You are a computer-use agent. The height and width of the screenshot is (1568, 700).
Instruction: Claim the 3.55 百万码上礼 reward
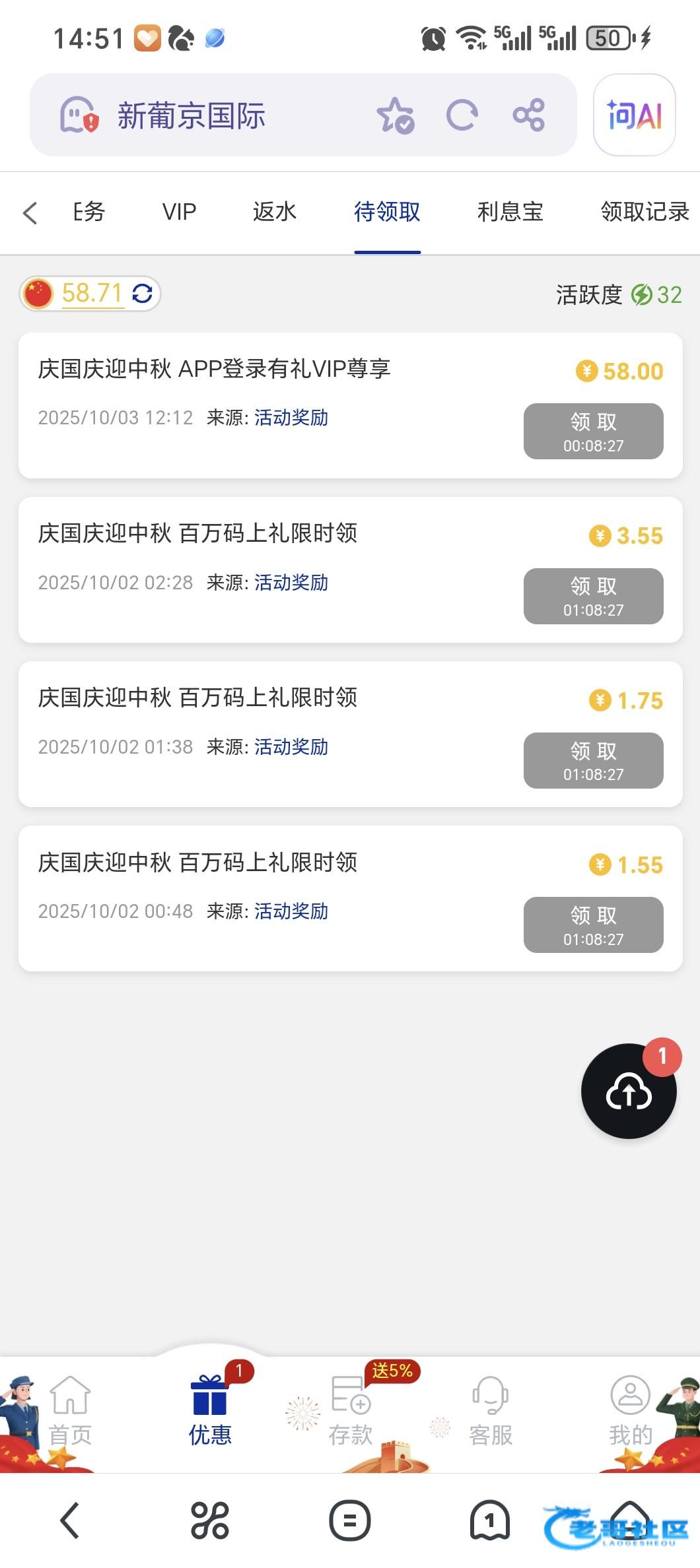tap(593, 596)
